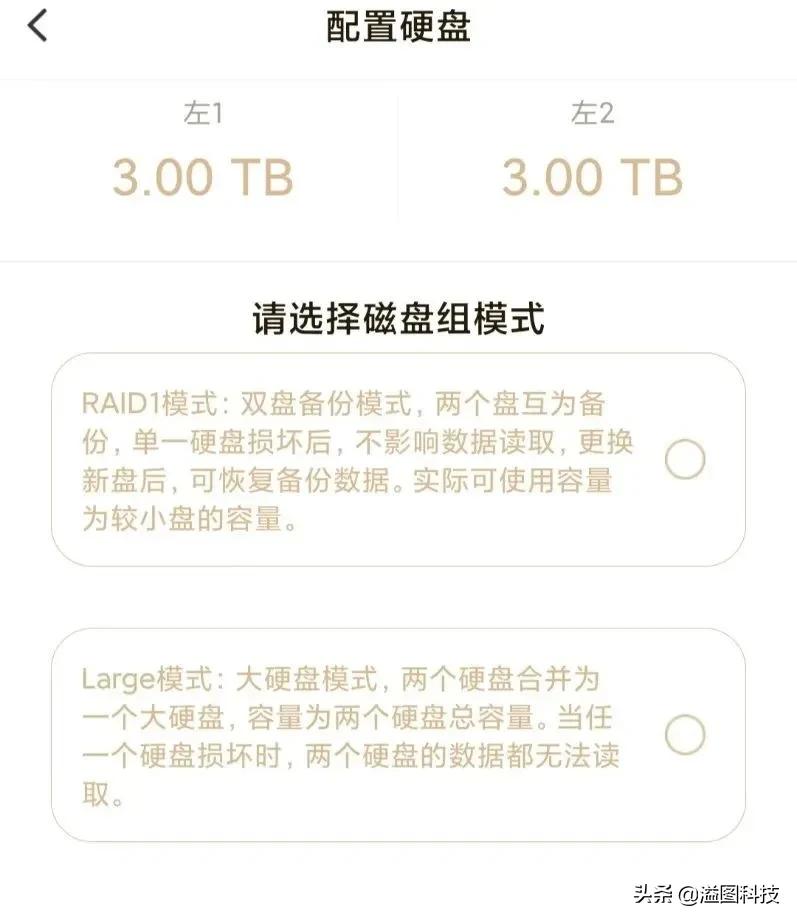Tap the 3.00 TB capacity under 左2
The image size is (797, 922).
tap(596, 178)
